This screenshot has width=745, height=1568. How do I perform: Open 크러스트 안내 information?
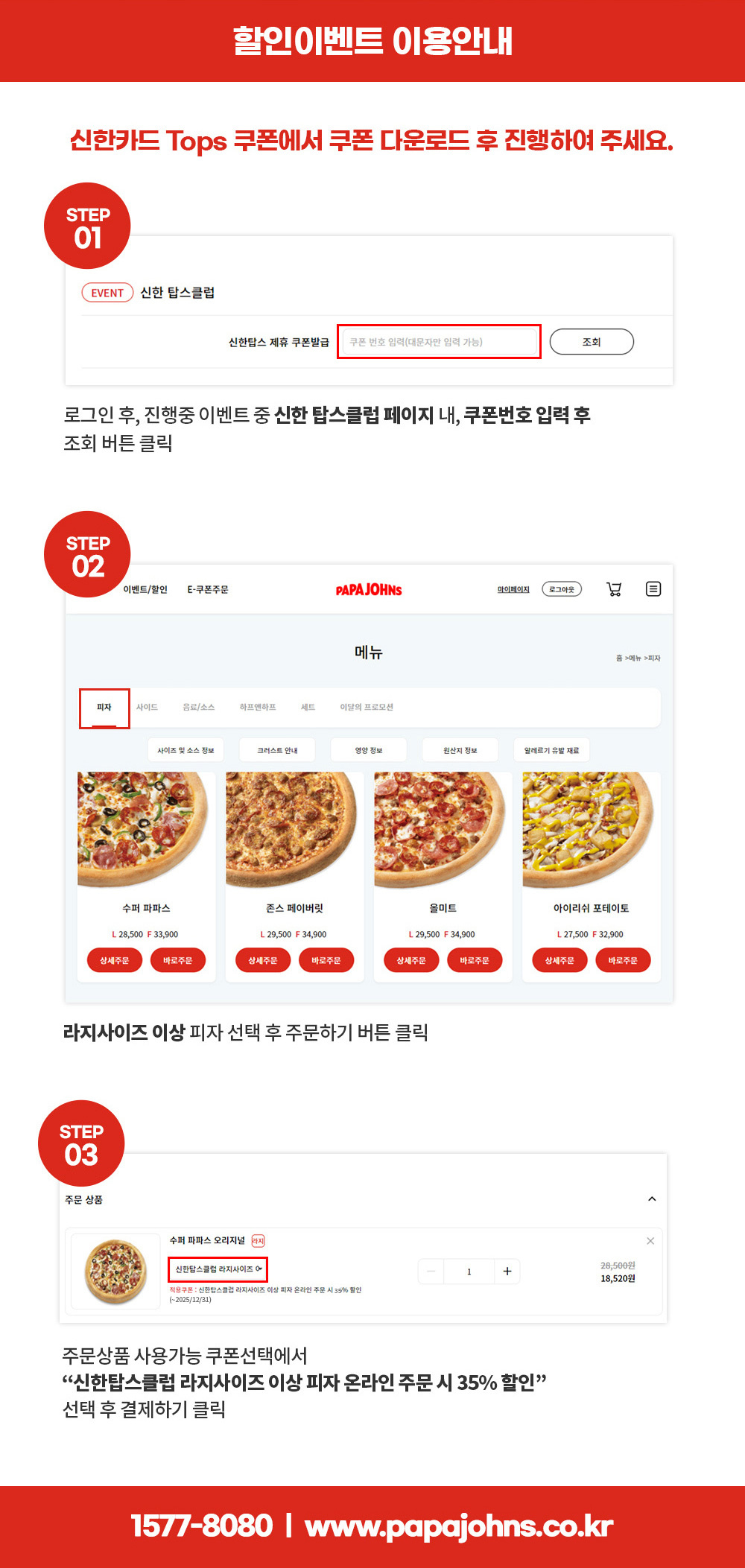click(278, 750)
